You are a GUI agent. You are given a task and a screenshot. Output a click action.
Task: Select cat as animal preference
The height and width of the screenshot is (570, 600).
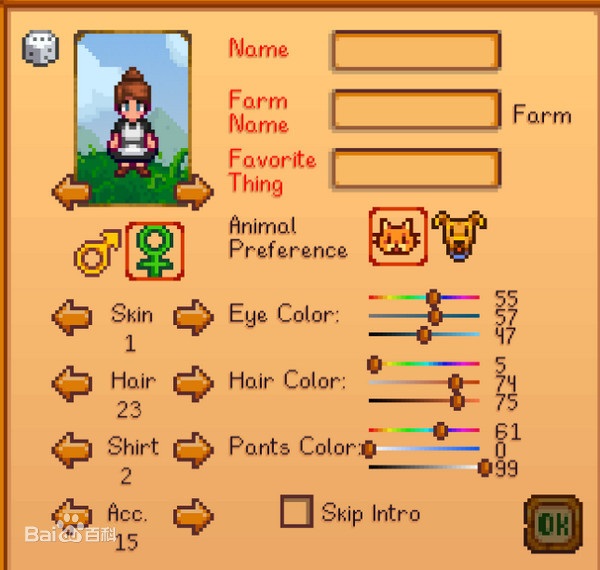point(397,236)
